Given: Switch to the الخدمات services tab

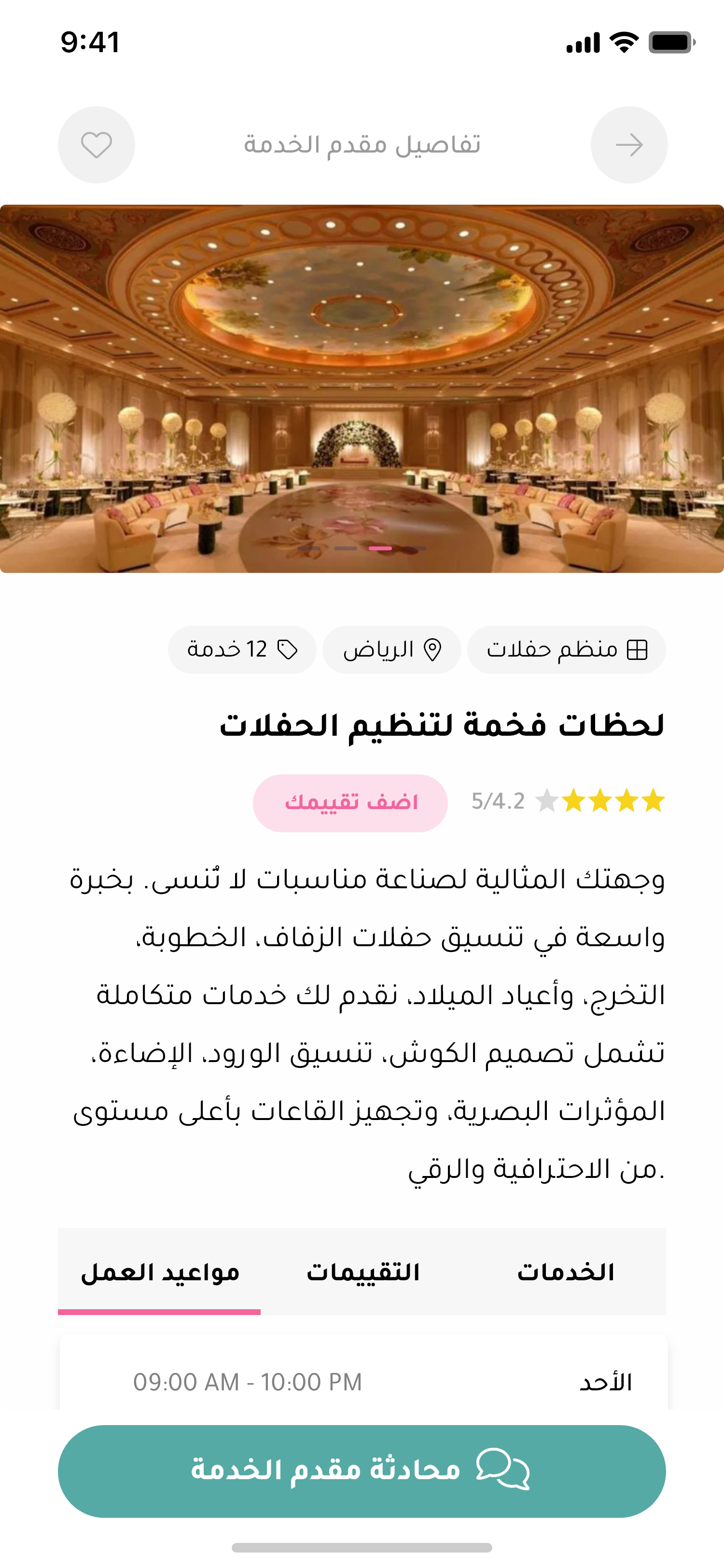Looking at the screenshot, I should coord(565,1272).
